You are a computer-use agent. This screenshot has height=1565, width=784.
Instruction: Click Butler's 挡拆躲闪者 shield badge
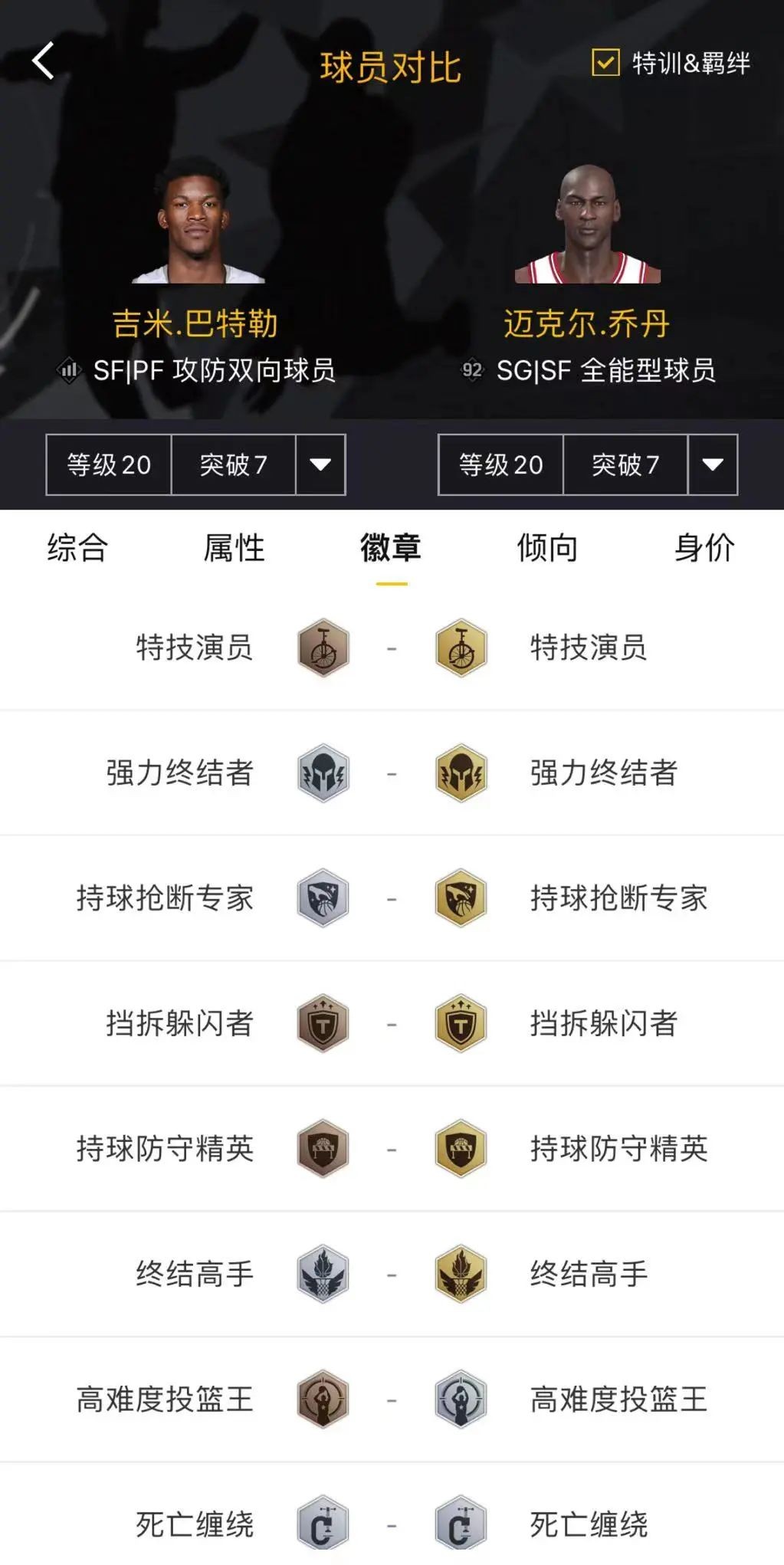(323, 1022)
